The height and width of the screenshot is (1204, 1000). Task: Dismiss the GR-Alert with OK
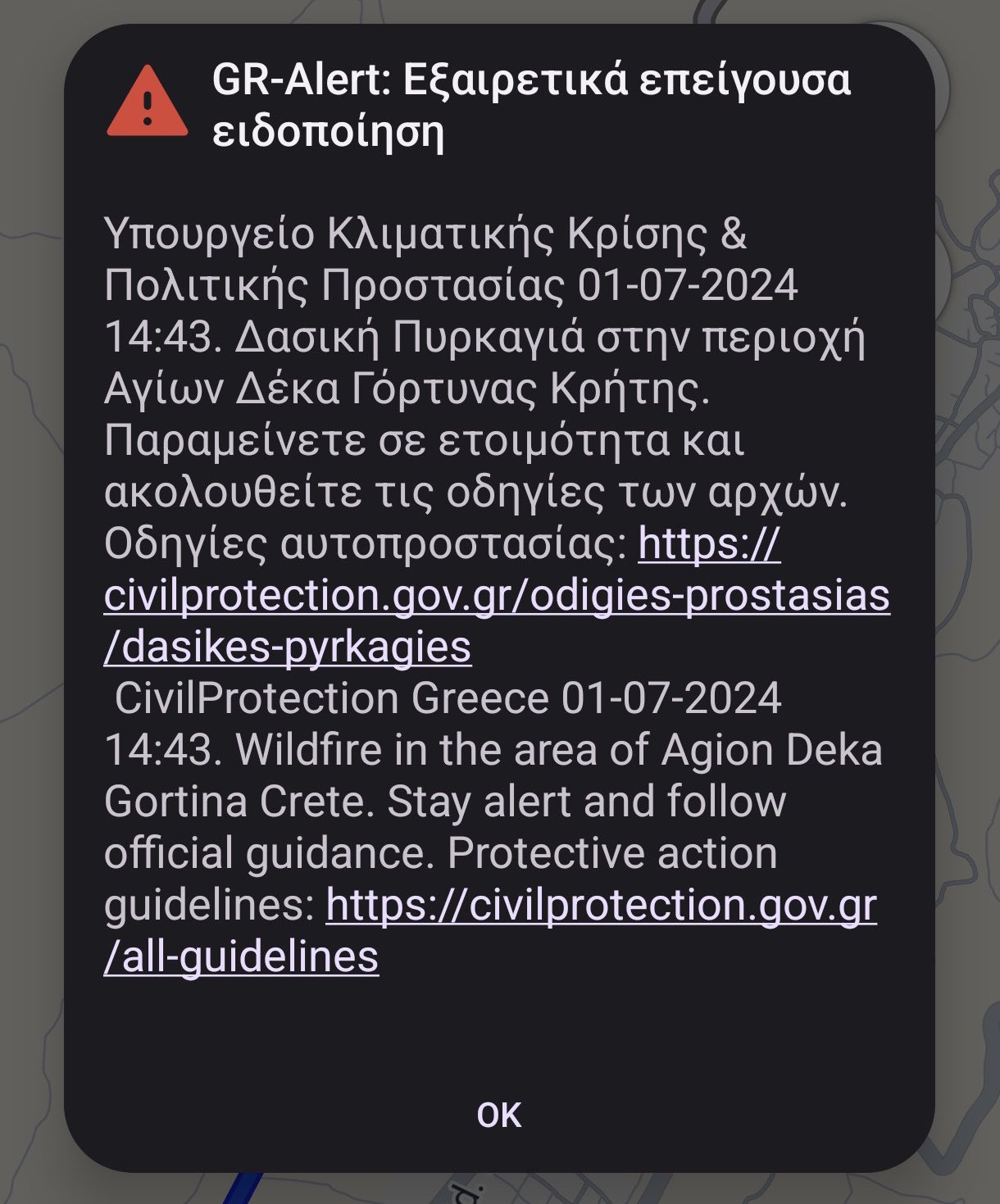pos(498,1115)
